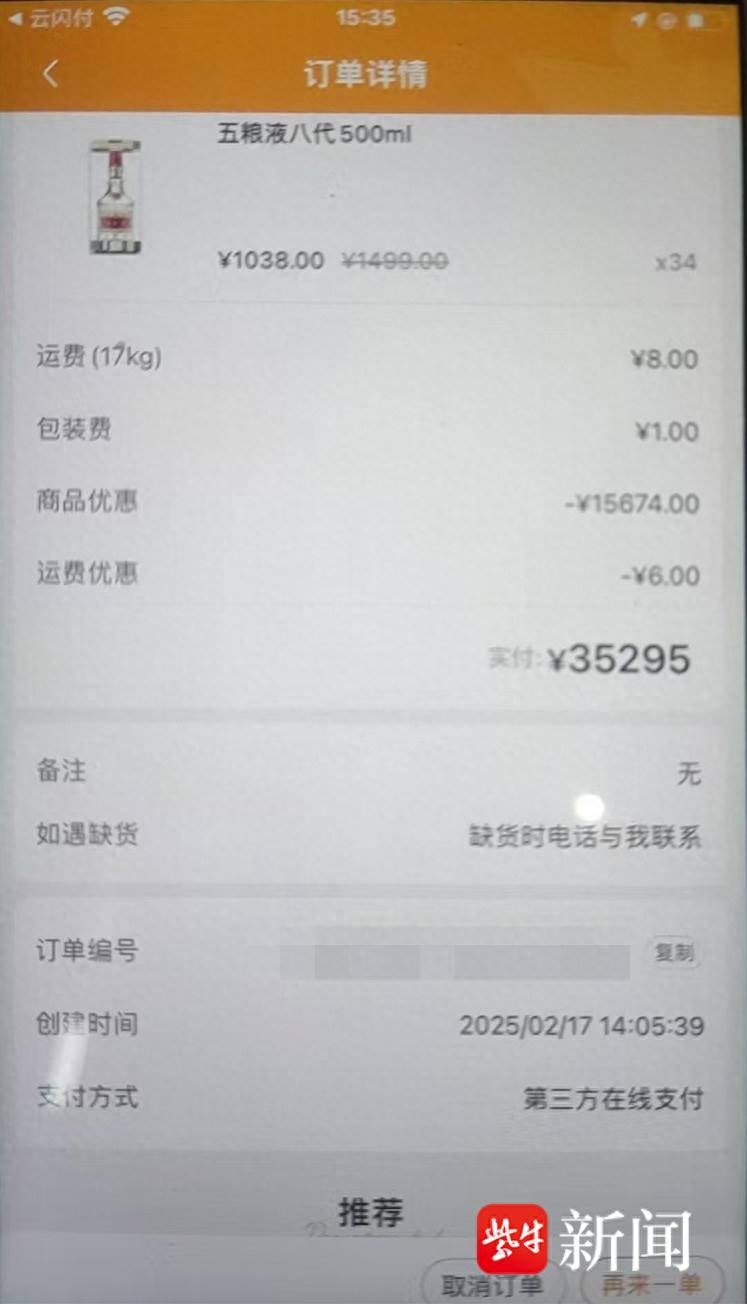The width and height of the screenshot is (747, 1304).
Task: Tap 取消订单 to cancel the order
Action: tap(493, 1284)
